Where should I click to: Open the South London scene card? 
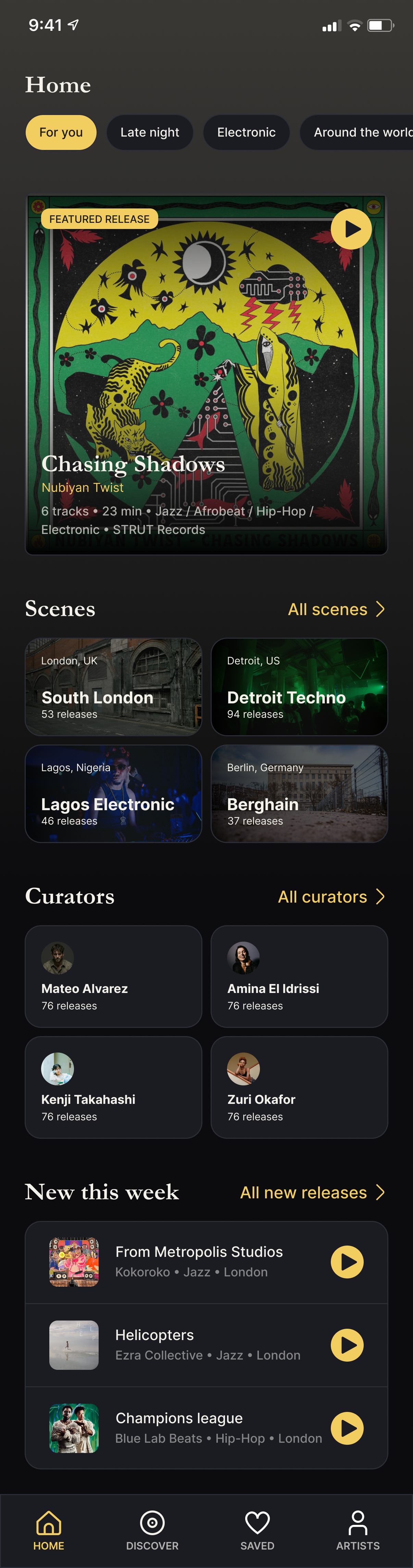tap(113, 687)
